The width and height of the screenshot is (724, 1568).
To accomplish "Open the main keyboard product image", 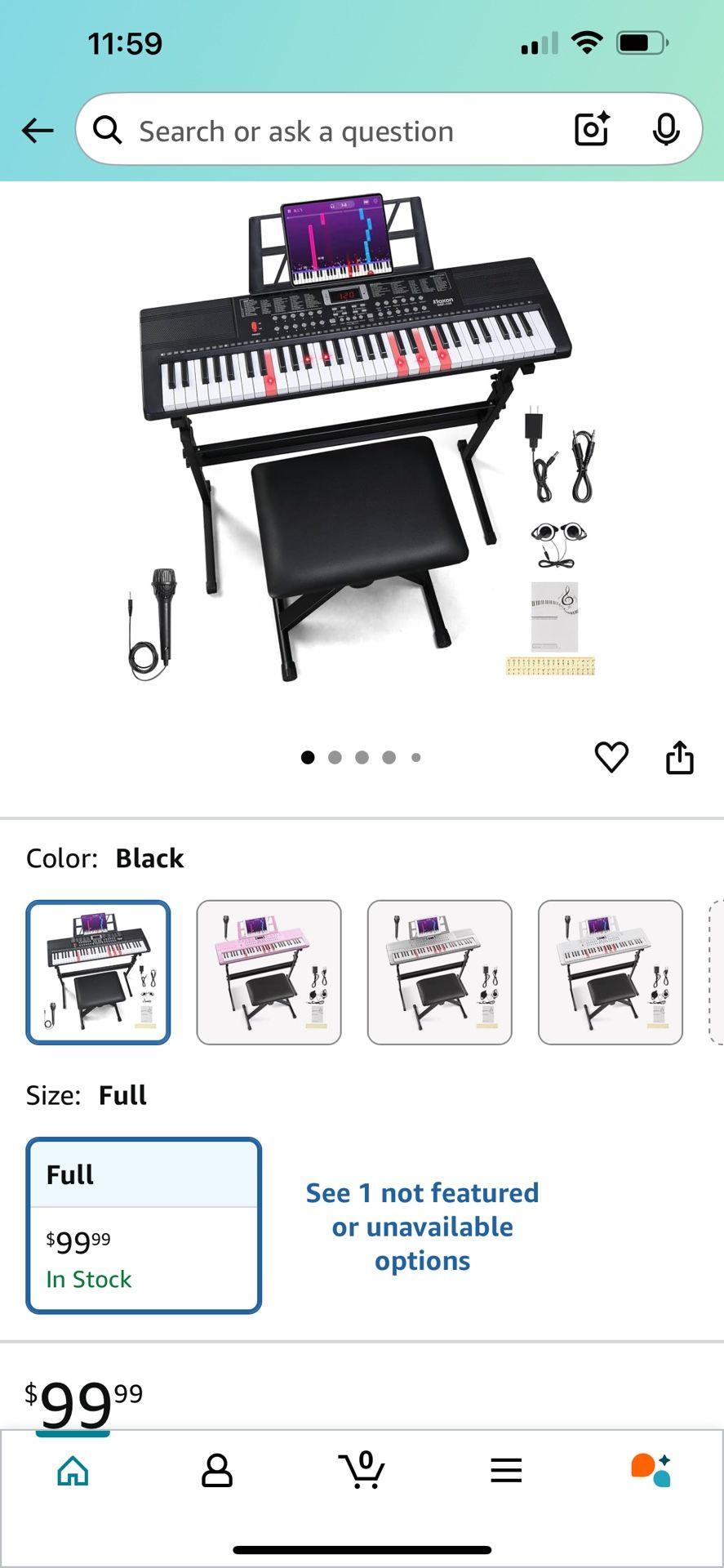I will coord(362,437).
